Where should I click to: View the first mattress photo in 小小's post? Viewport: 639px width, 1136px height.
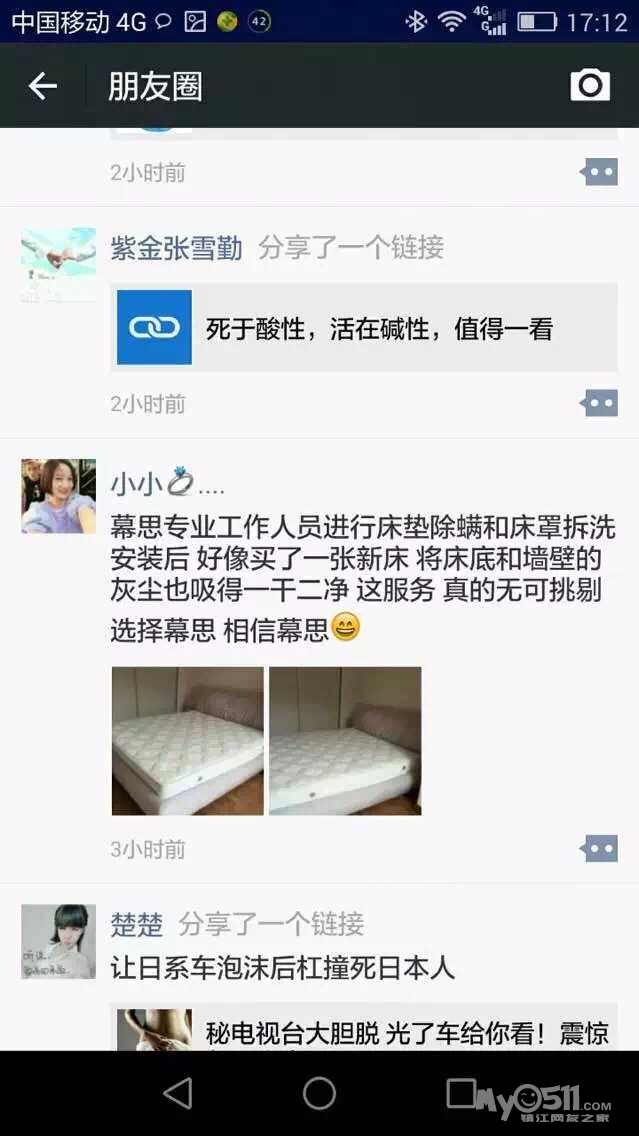click(188, 740)
